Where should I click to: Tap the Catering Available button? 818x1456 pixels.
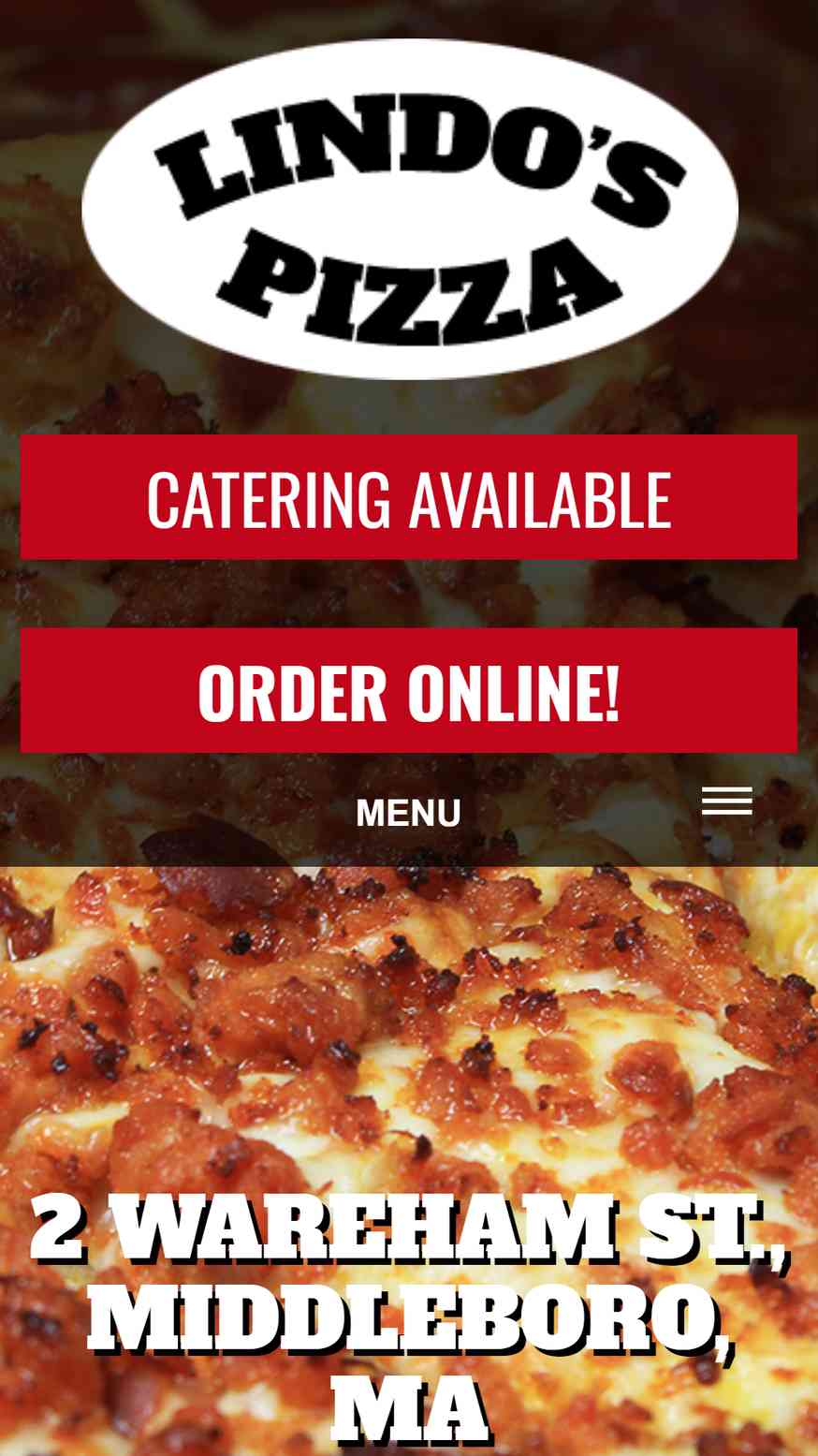click(409, 497)
